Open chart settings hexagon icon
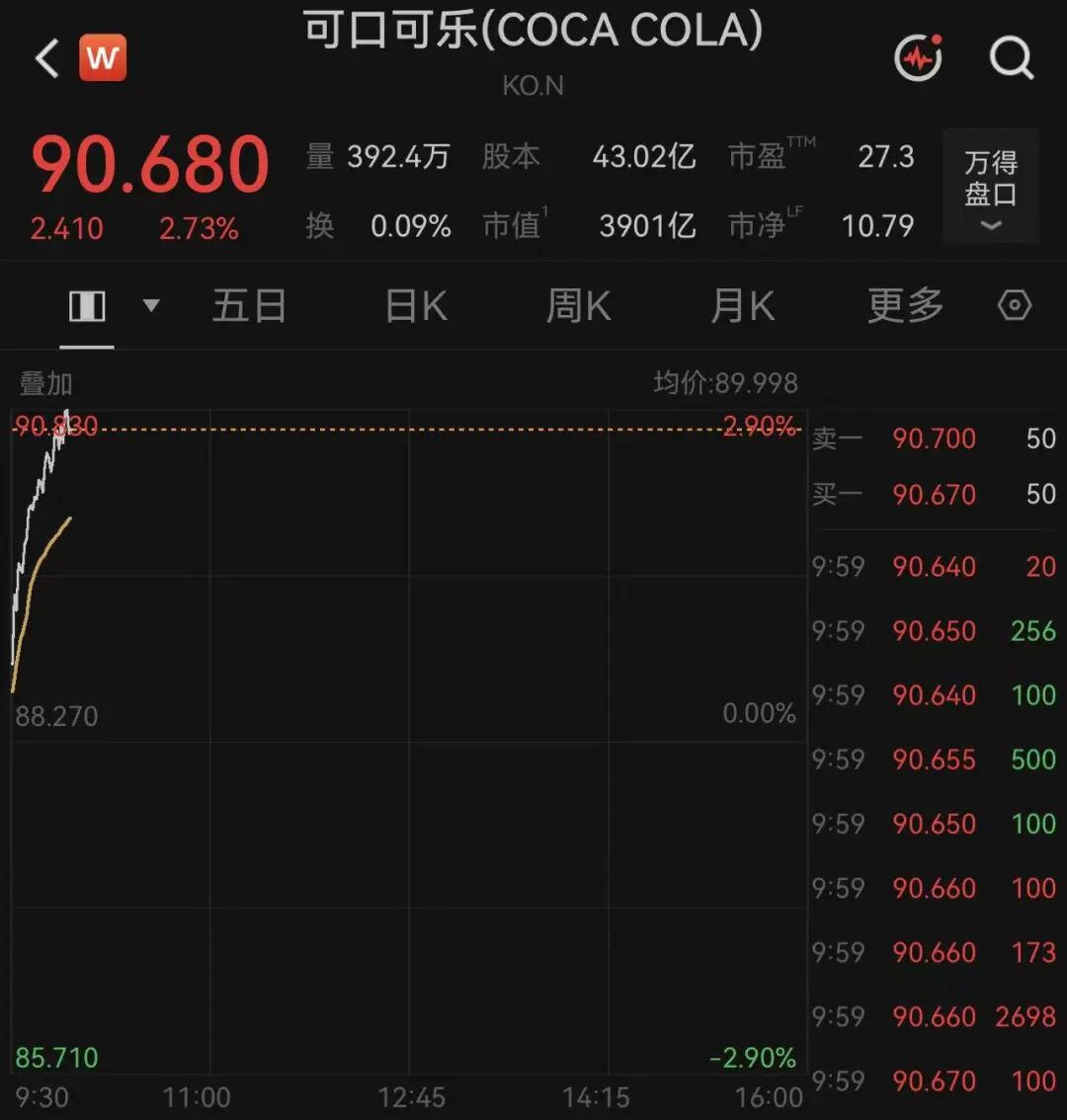The width and height of the screenshot is (1067, 1120). pos(1014,306)
